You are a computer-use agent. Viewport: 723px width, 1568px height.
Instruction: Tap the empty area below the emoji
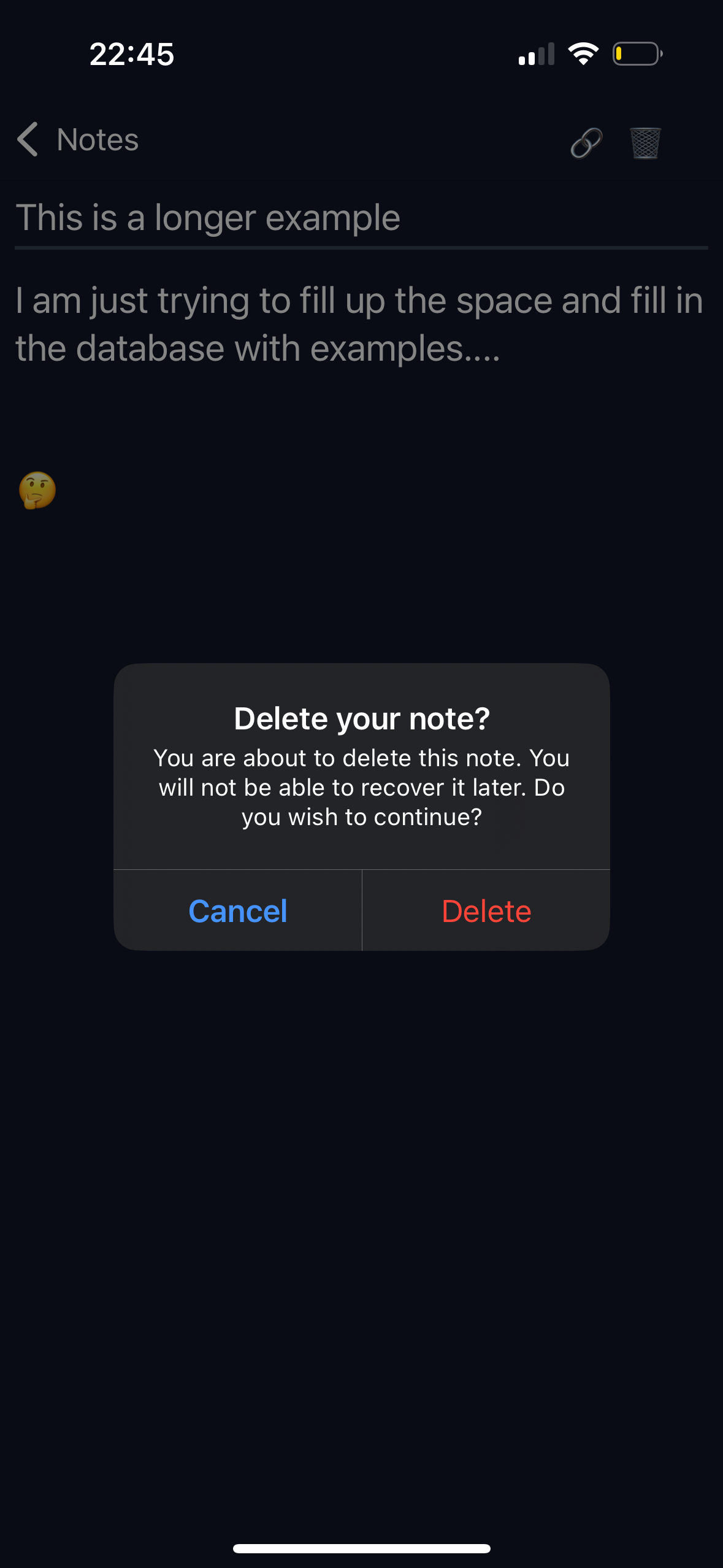(x=361, y=583)
